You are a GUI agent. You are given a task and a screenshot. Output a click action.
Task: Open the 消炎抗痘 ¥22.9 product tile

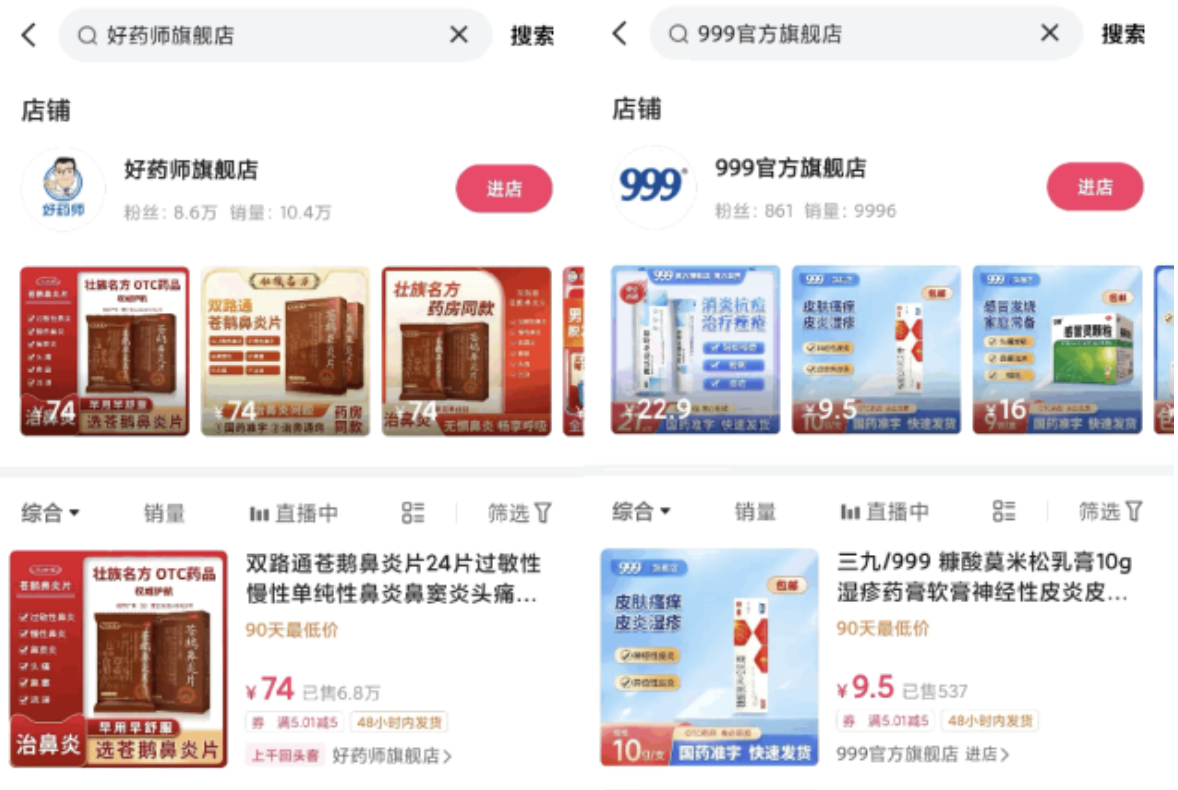point(695,349)
